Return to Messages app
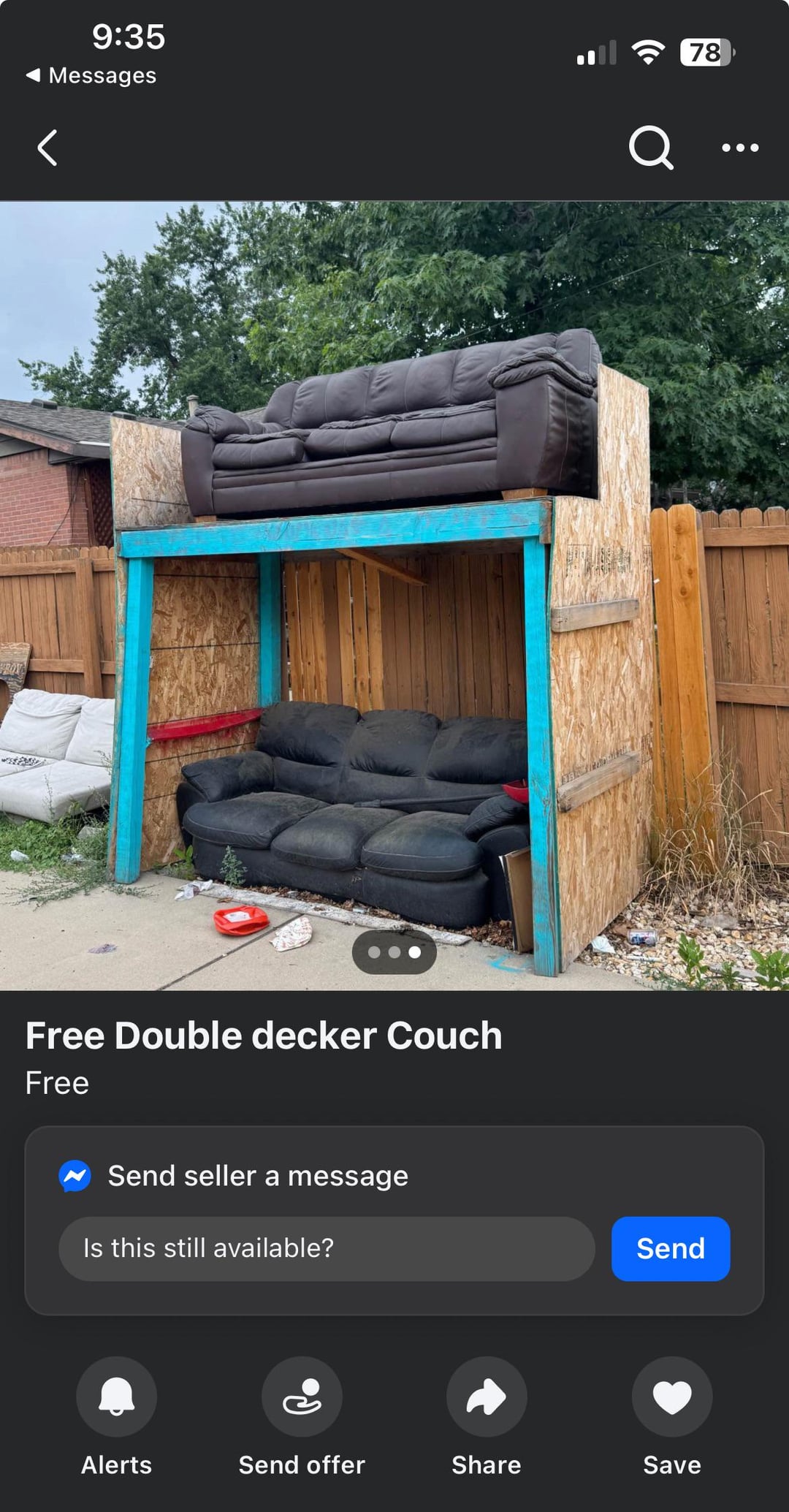This screenshot has height=1512, width=789. (92, 75)
